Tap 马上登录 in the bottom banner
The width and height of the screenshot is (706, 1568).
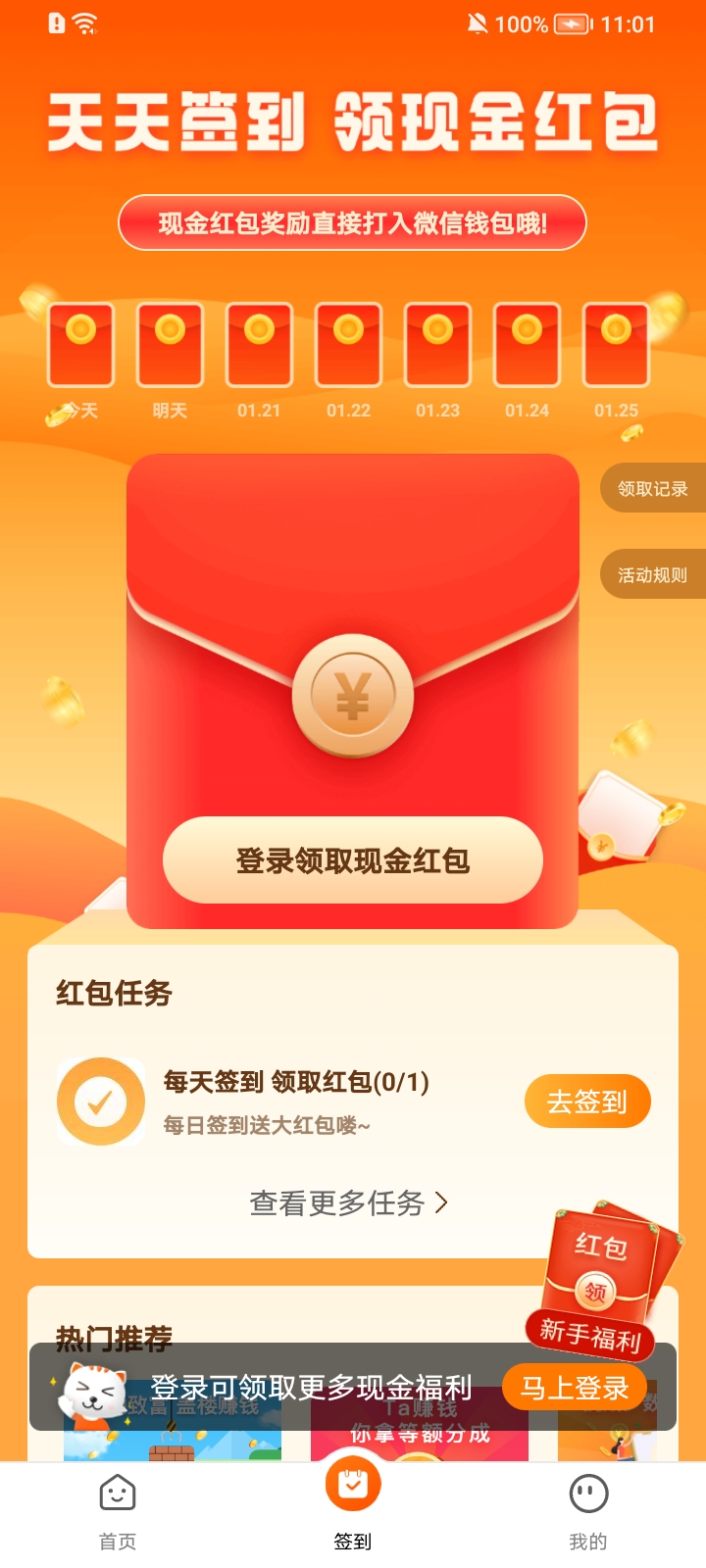coord(573,1388)
